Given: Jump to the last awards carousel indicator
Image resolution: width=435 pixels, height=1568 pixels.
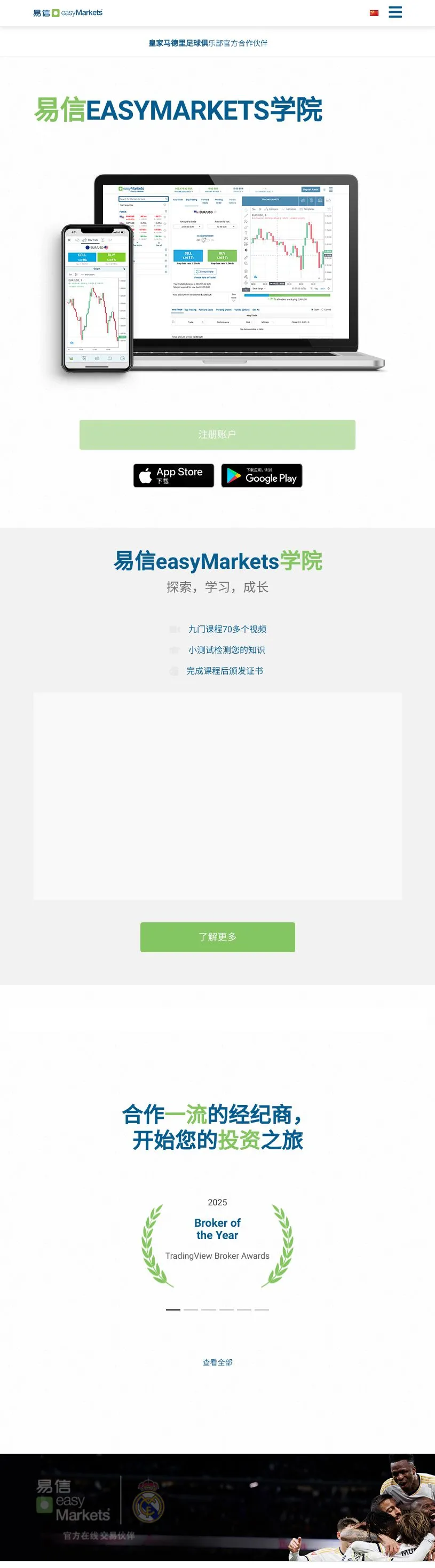Looking at the screenshot, I should 262,1310.
